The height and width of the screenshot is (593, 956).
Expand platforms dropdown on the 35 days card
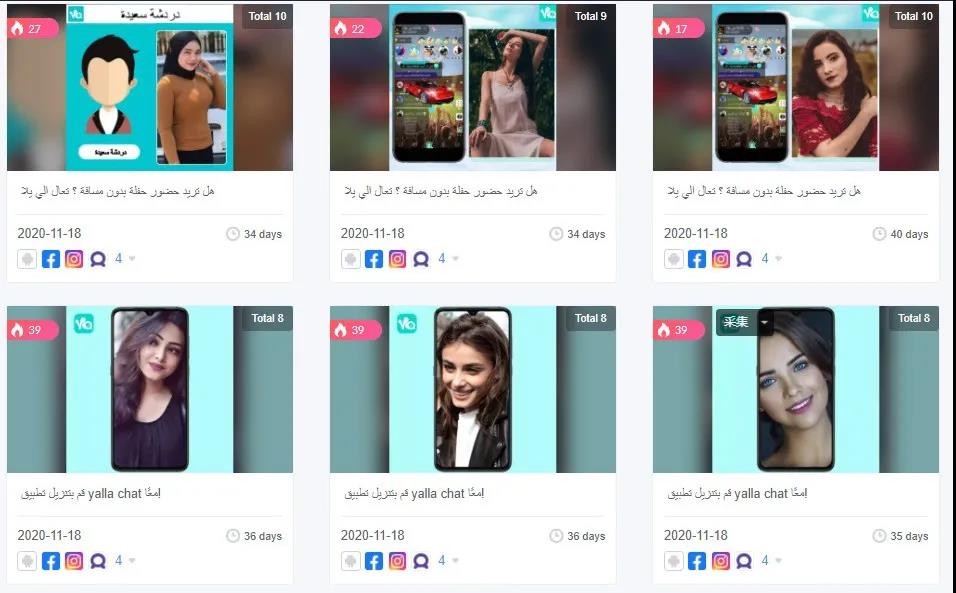click(x=778, y=562)
